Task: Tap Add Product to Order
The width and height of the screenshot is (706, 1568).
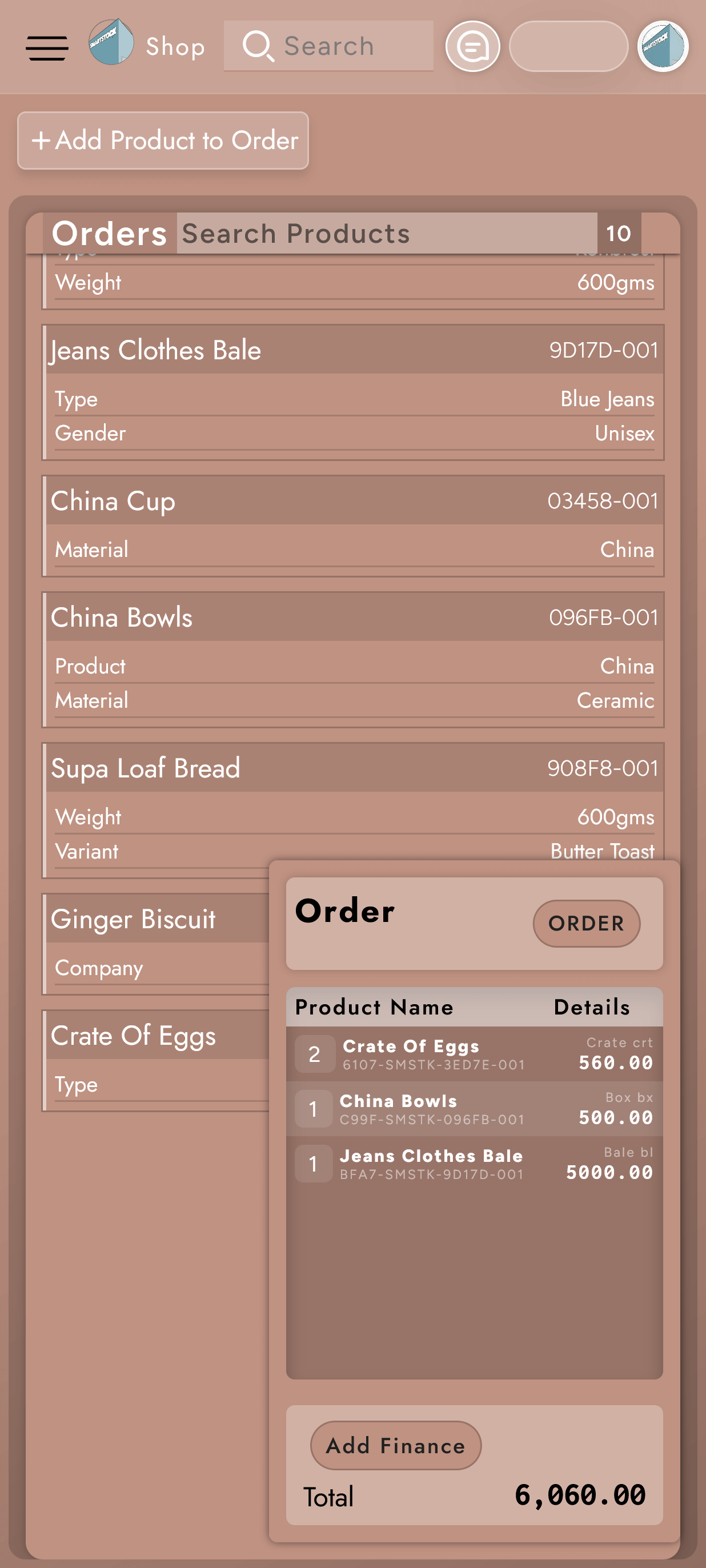Action: (163, 141)
